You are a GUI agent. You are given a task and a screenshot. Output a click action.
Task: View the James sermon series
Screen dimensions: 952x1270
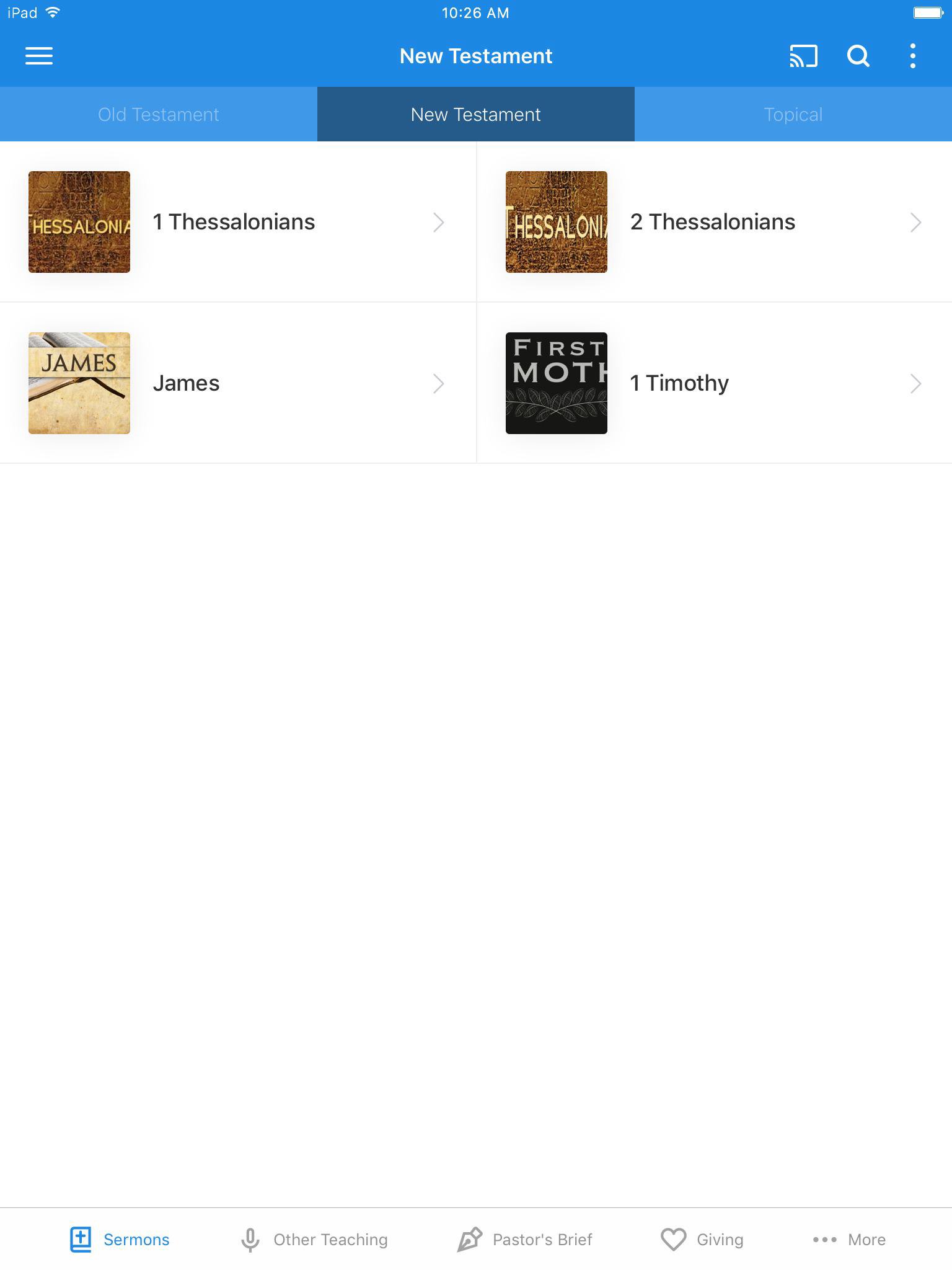pos(238,383)
